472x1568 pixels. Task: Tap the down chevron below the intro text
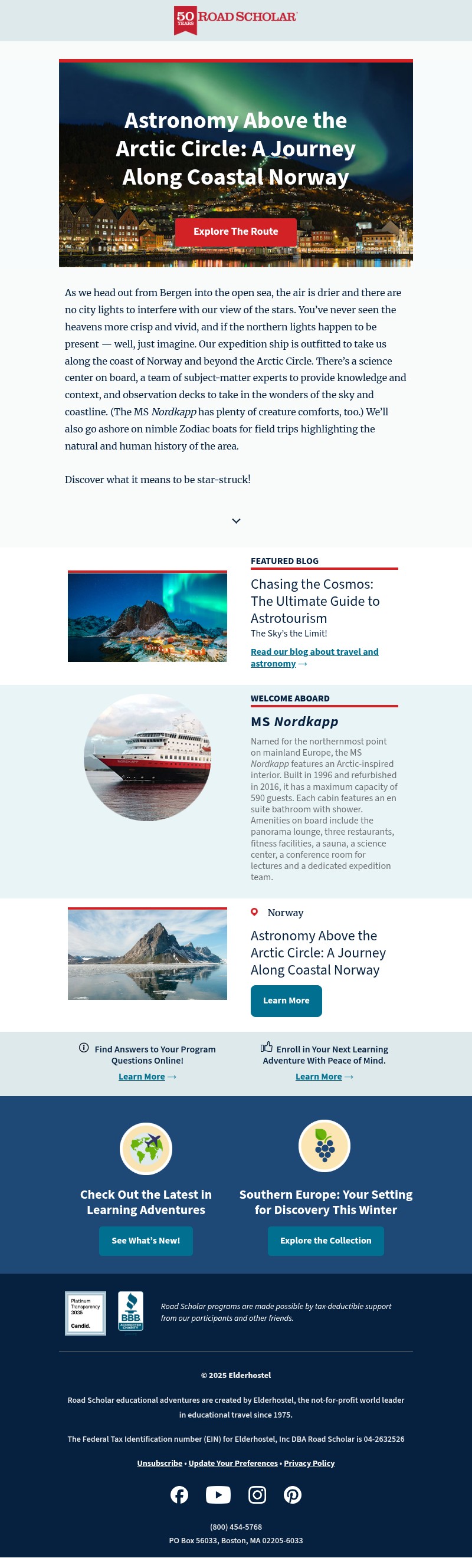click(x=237, y=521)
